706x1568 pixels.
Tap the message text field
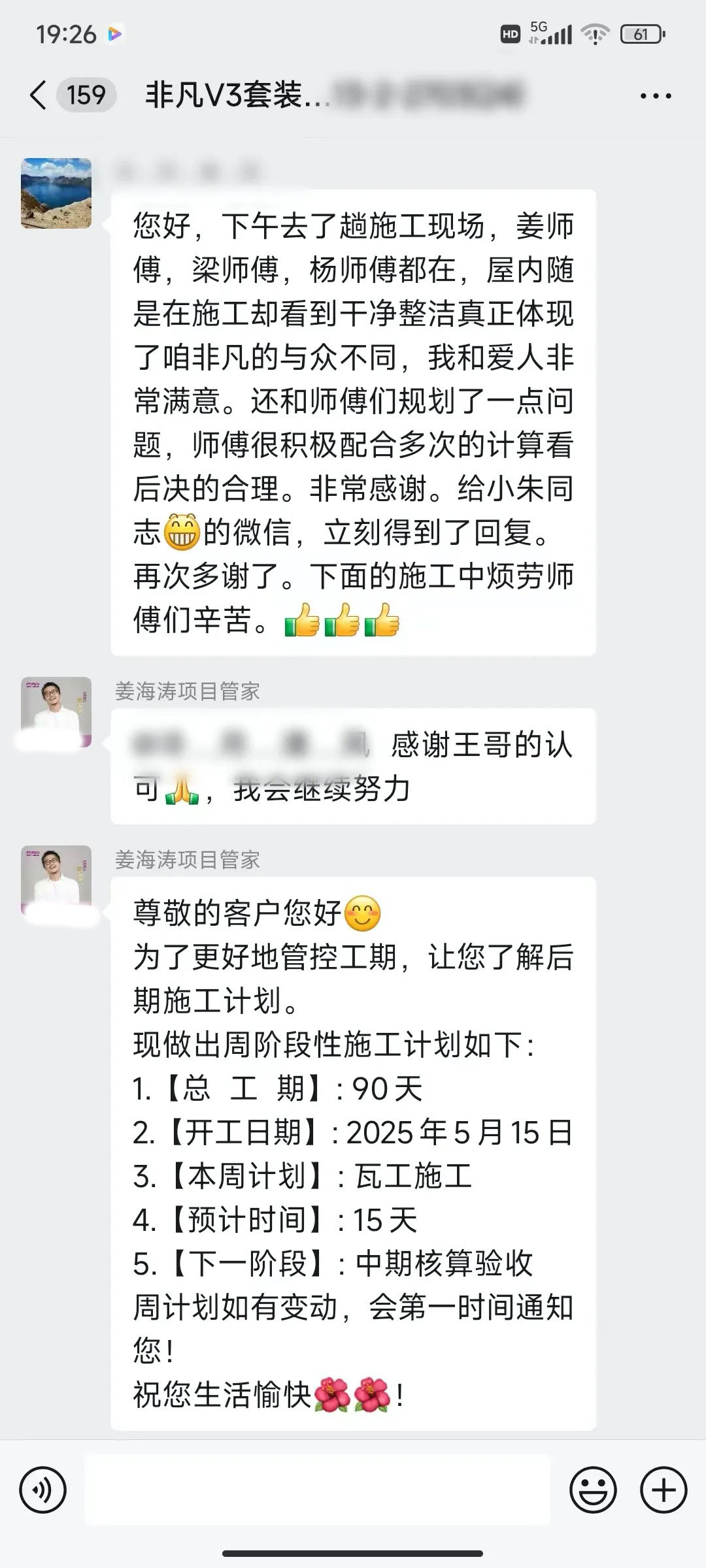(x=317, y=1490)
